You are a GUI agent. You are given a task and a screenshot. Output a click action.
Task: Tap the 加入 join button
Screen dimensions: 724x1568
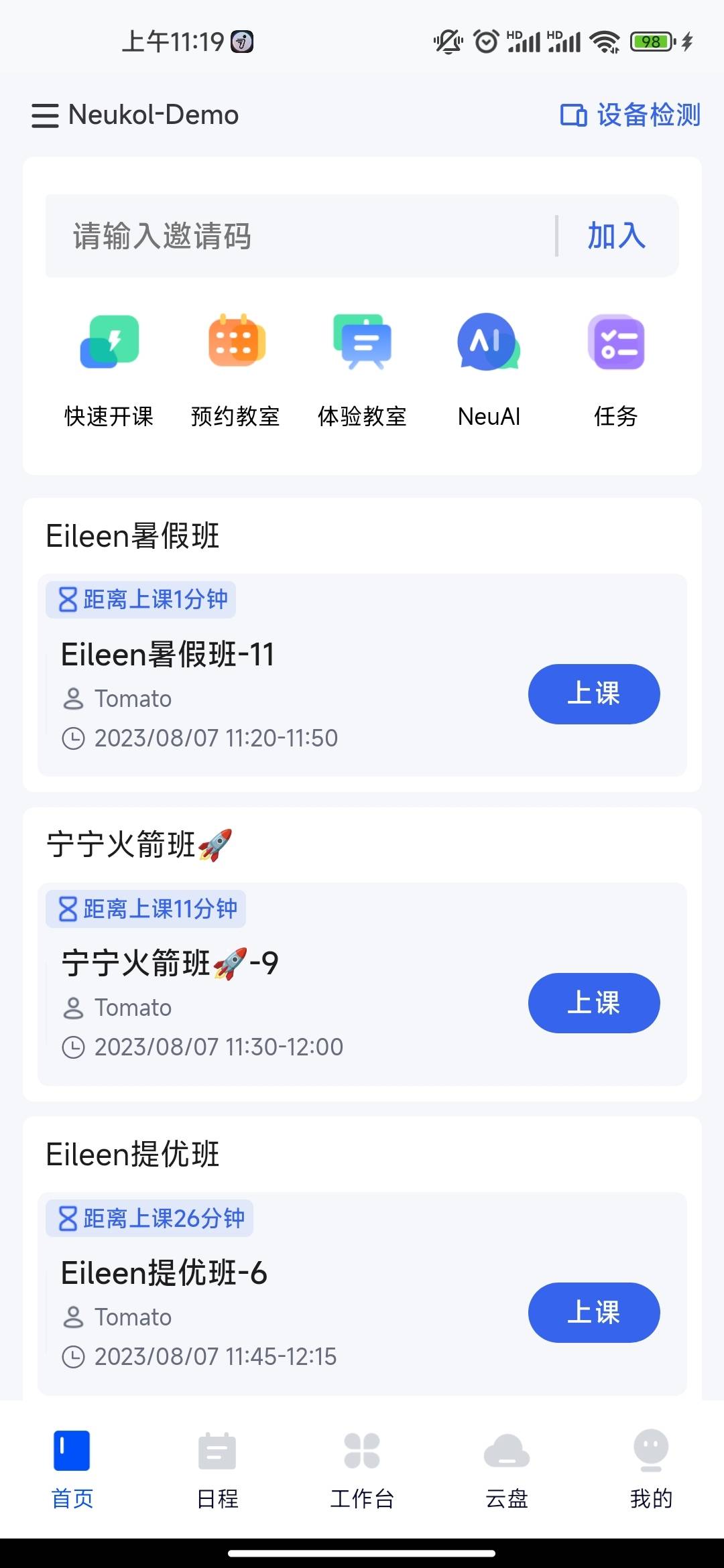click(x=617, y=236)
